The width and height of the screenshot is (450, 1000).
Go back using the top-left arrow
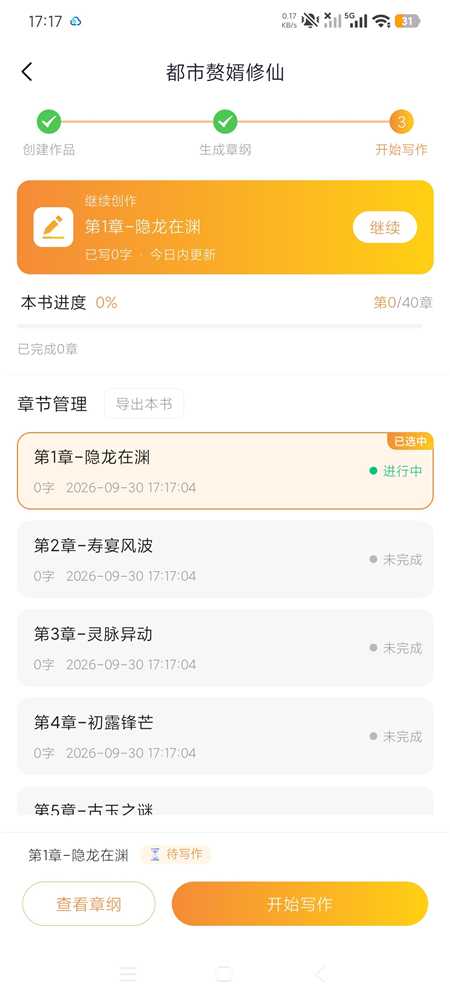click(27, 72)
